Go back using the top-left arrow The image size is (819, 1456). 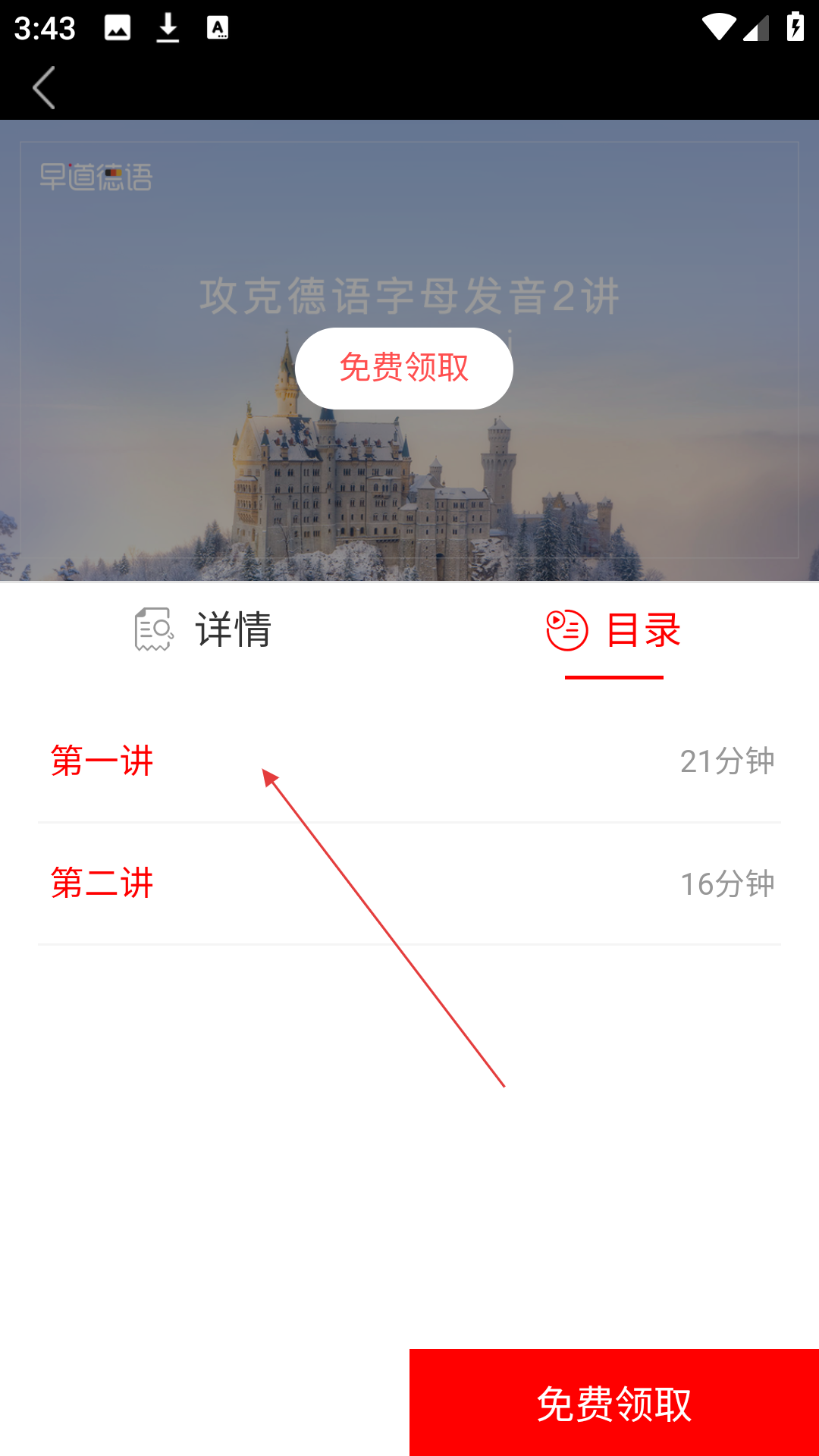pyautogui.click(x=44, y=87)
